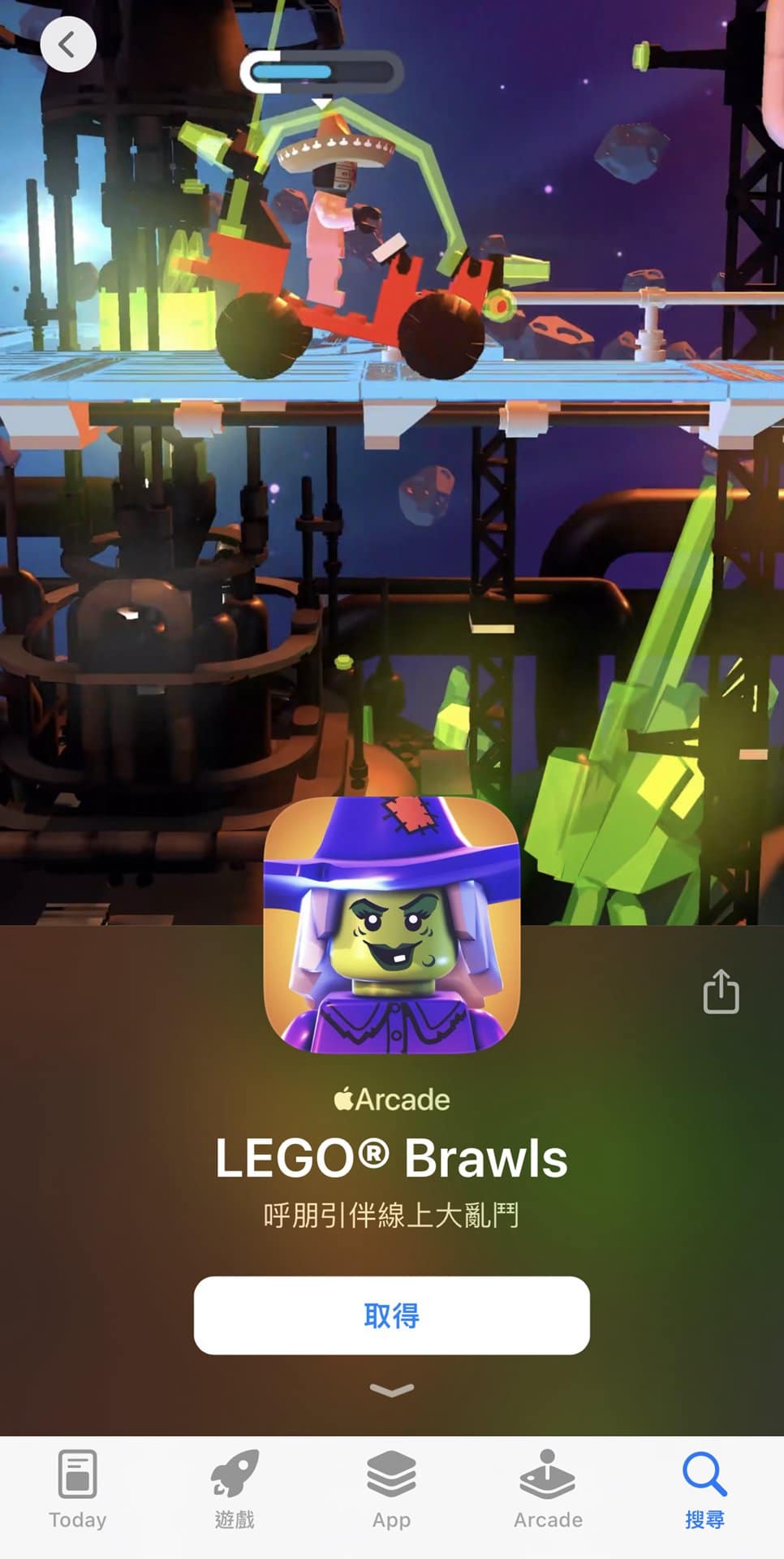784x1559 pixels.
Task: Switch to the Today tab
Action: [78, 1490]
